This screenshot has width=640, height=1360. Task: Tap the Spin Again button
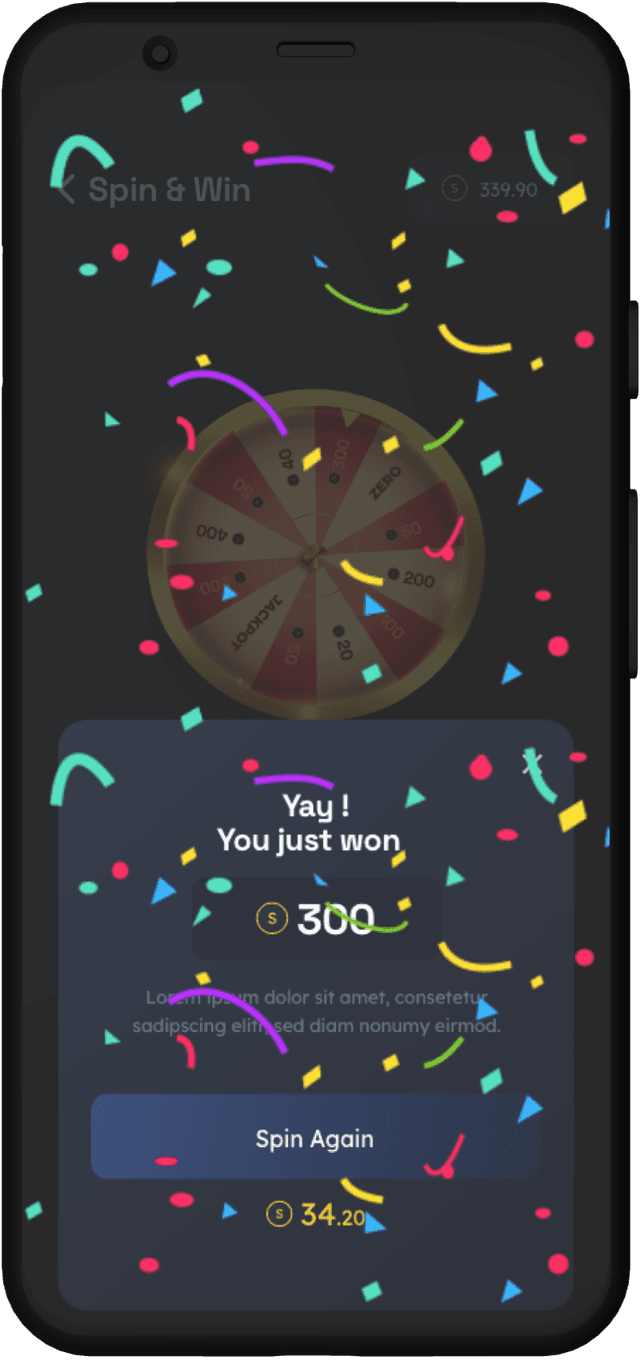[315, 1138]
